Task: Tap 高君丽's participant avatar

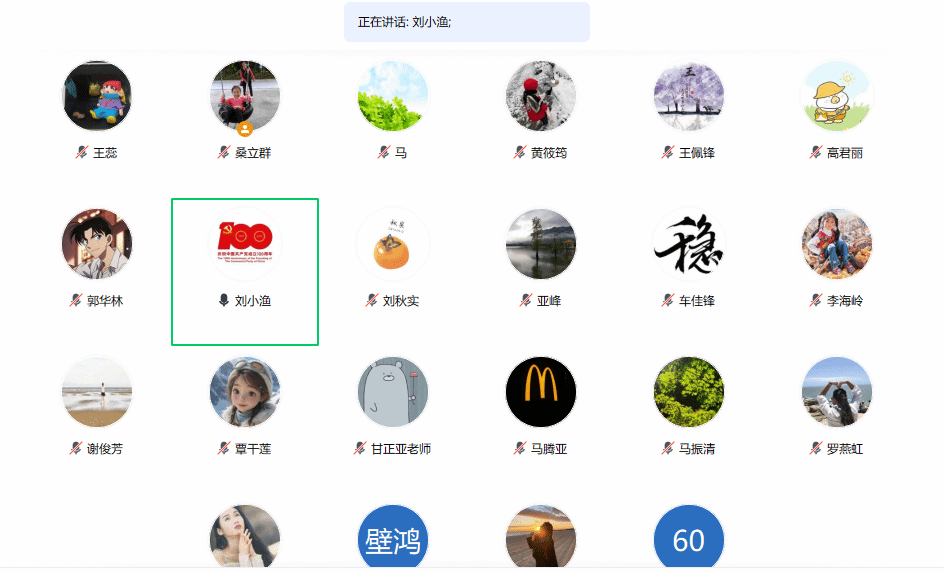Action: [837, 97]
